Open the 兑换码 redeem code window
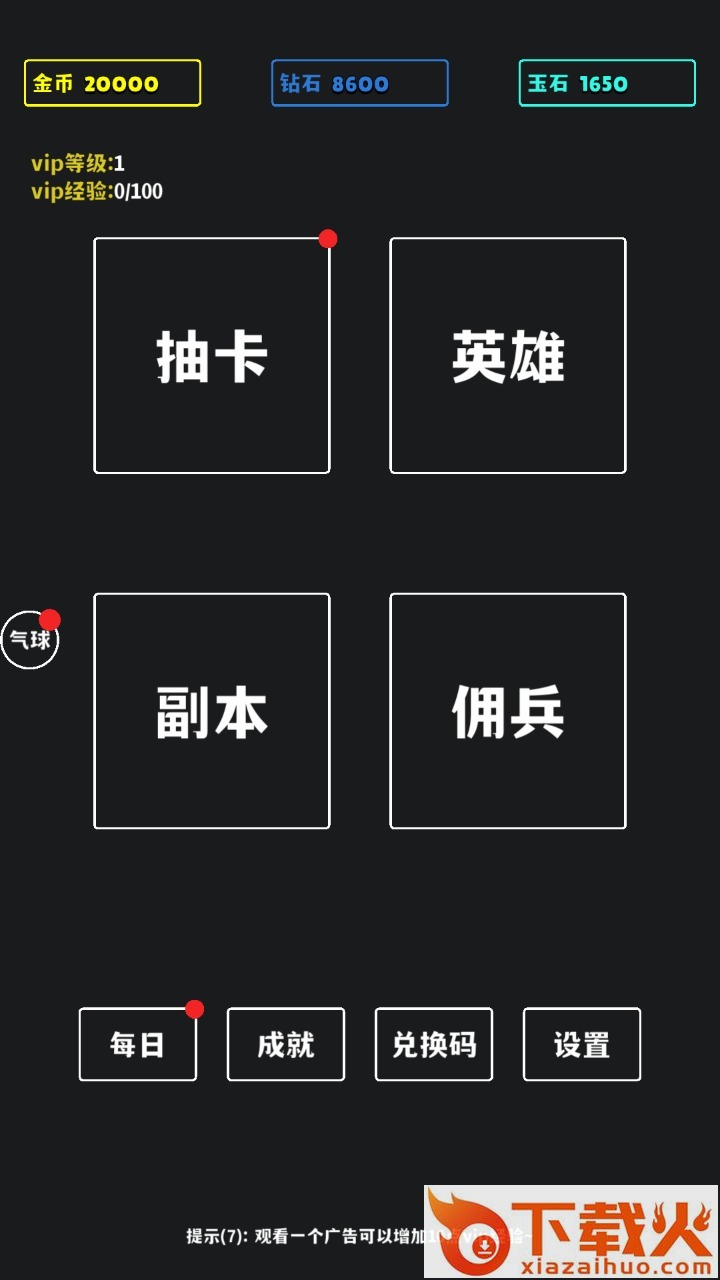 pyautogui.click(x=433, y=1044)
